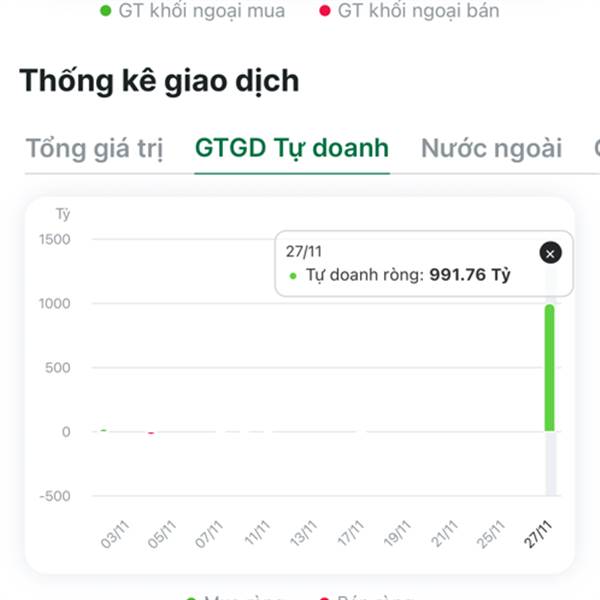Screen dimensions: 600x600
Task: Close the 27/11 tooltip popup
Action: pos(550,253)
